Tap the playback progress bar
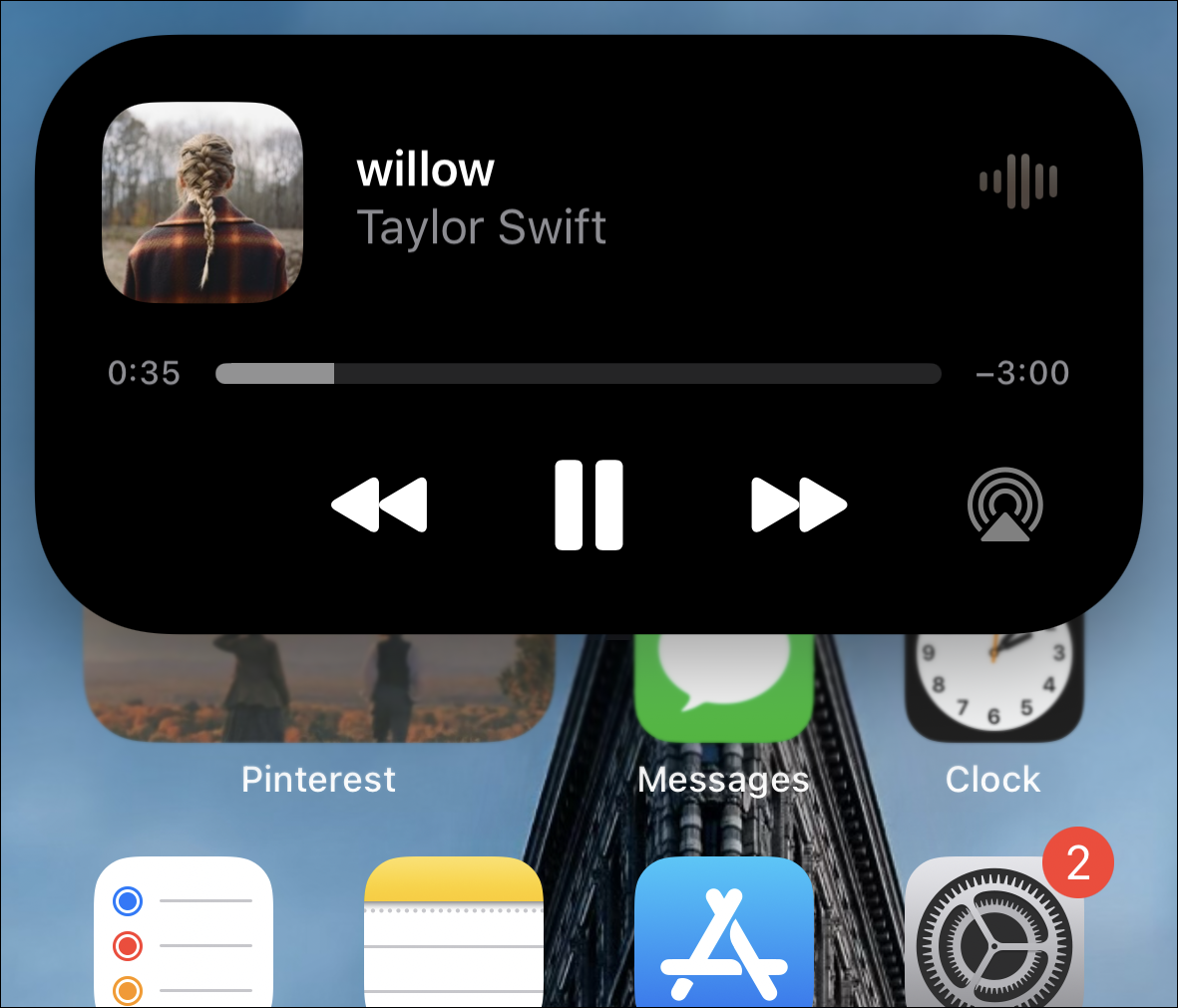The image size is (1178, 1008). tap(578, 374)
